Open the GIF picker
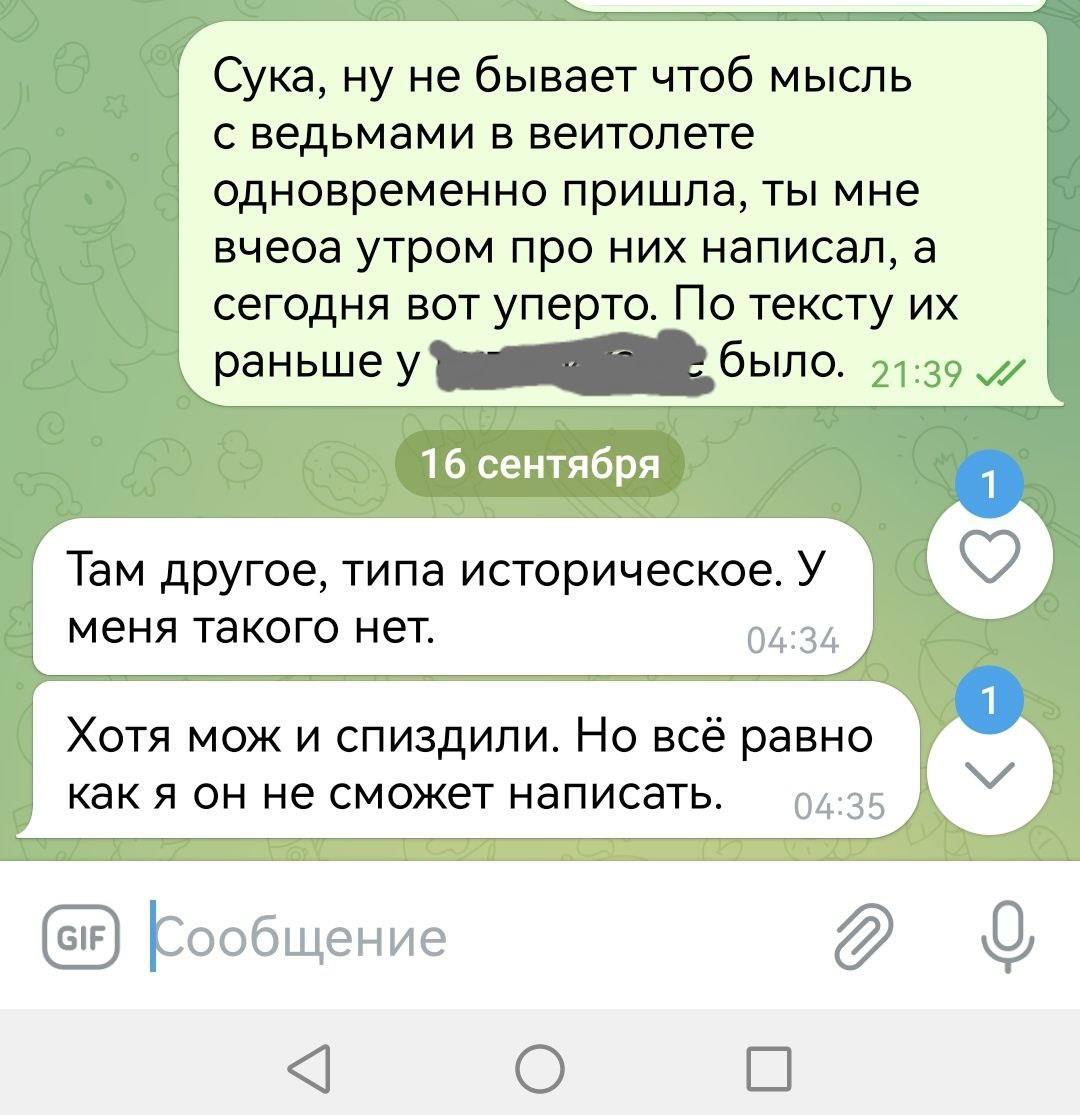The width and height of the screenshot is (1080, 1115). [x=80, y=937]
